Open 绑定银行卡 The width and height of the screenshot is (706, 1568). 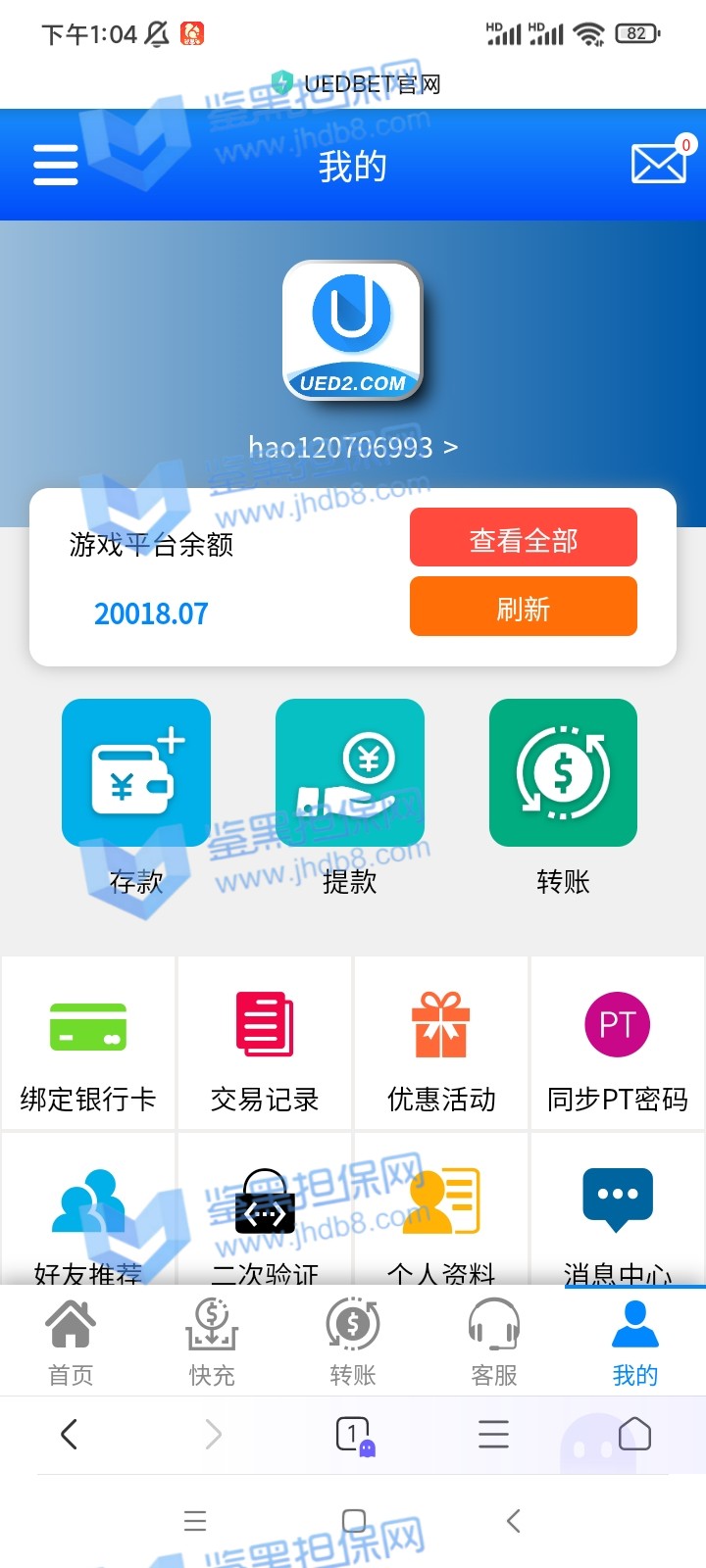88,1044
